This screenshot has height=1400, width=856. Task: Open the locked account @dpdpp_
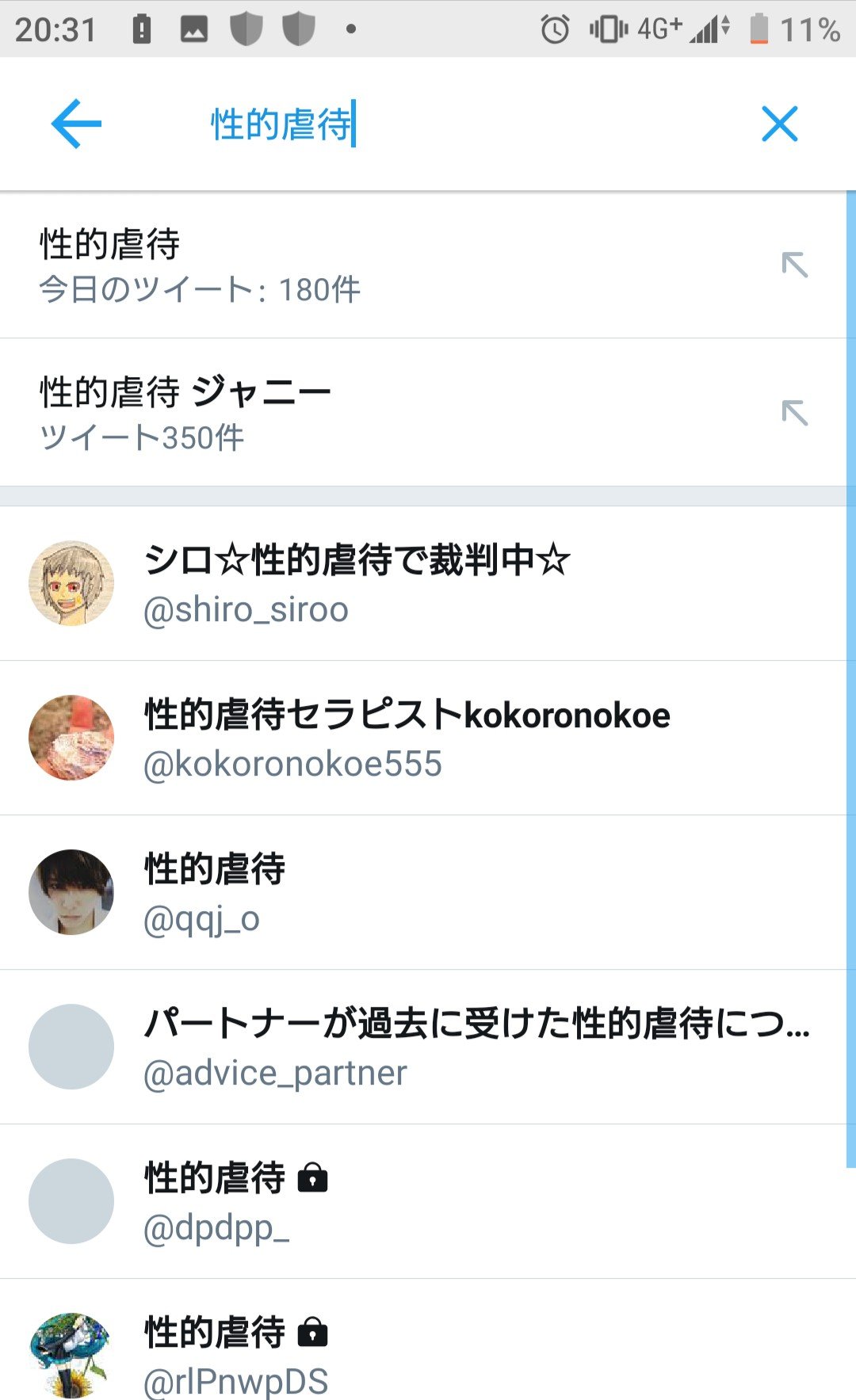[x=423, y=1201]
